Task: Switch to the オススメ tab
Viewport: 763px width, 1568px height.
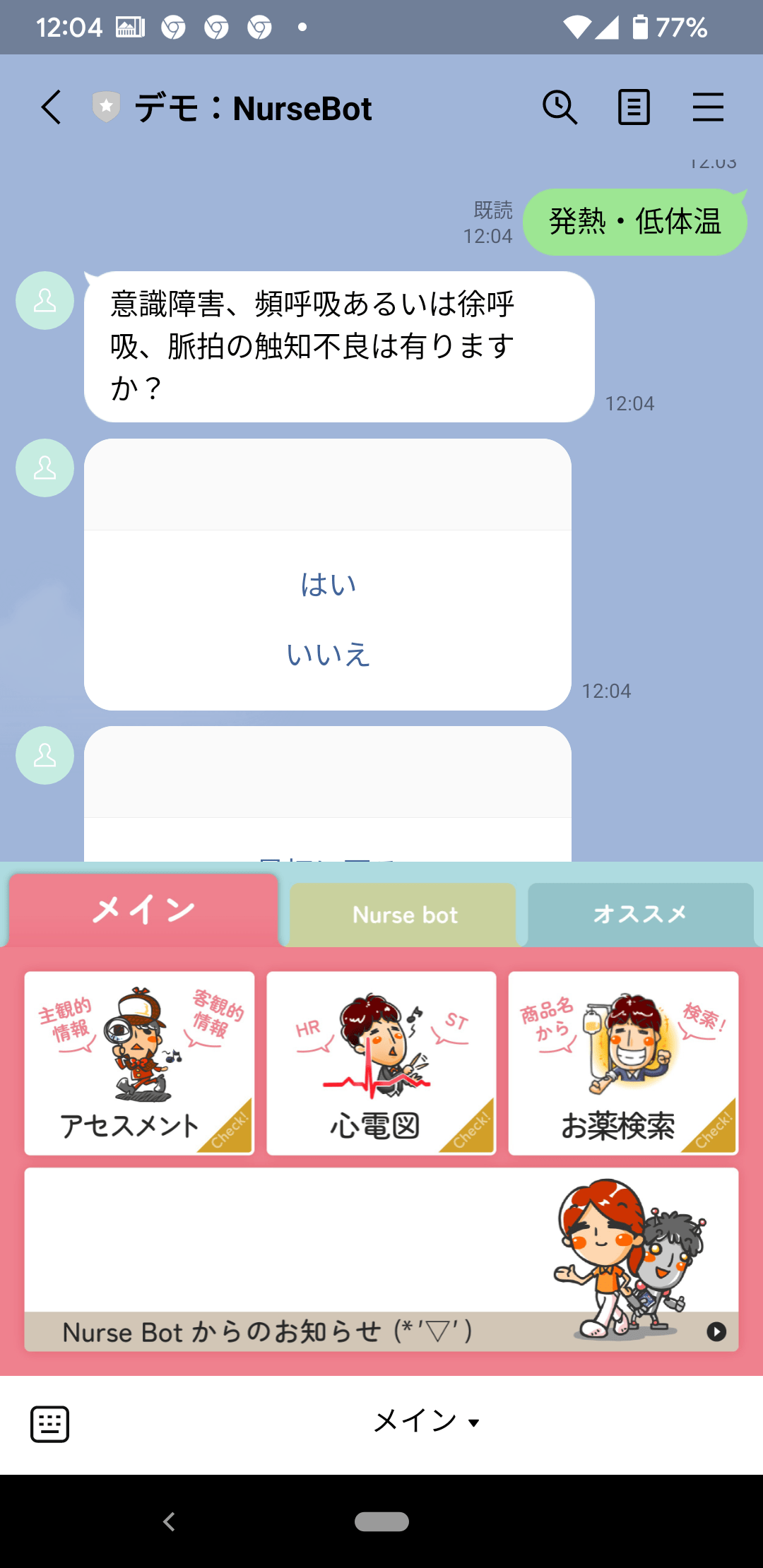Action: click(x=640, y=914)
